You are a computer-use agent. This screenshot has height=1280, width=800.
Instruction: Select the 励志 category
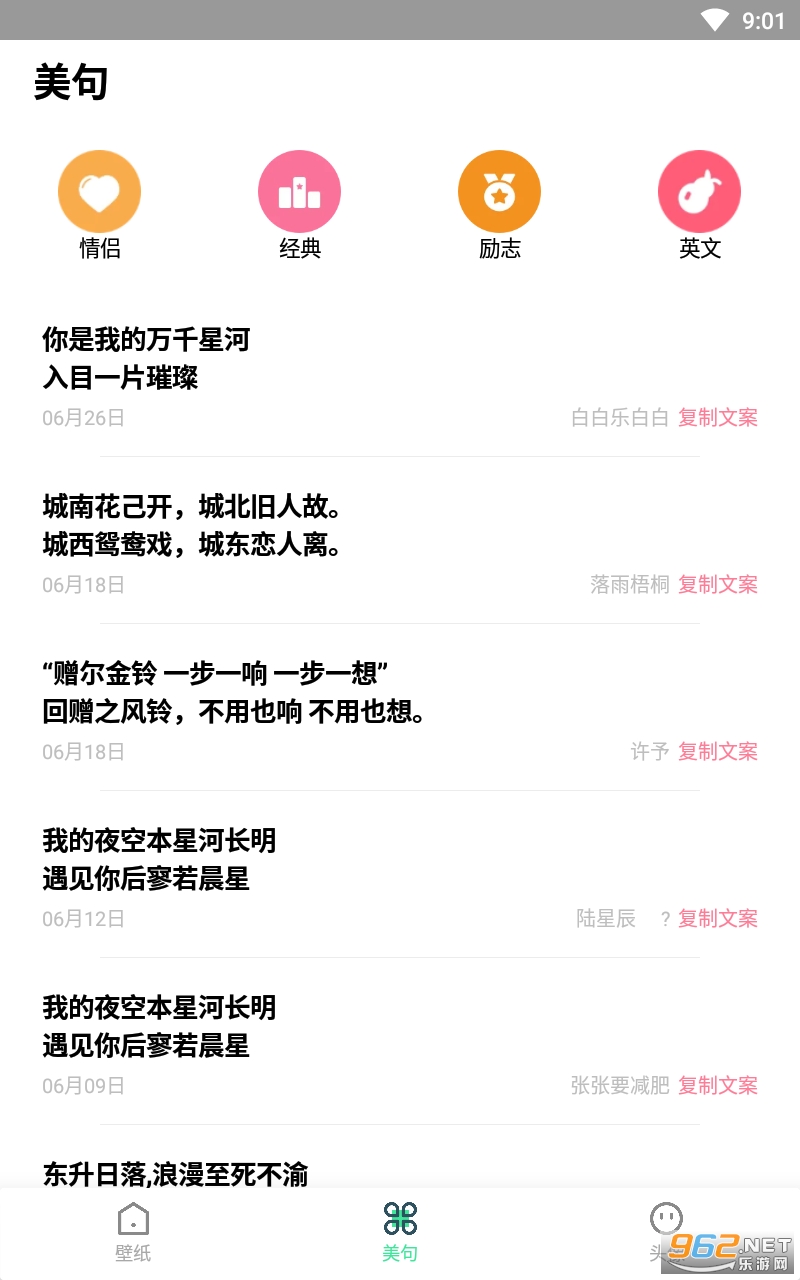(499, 205)
